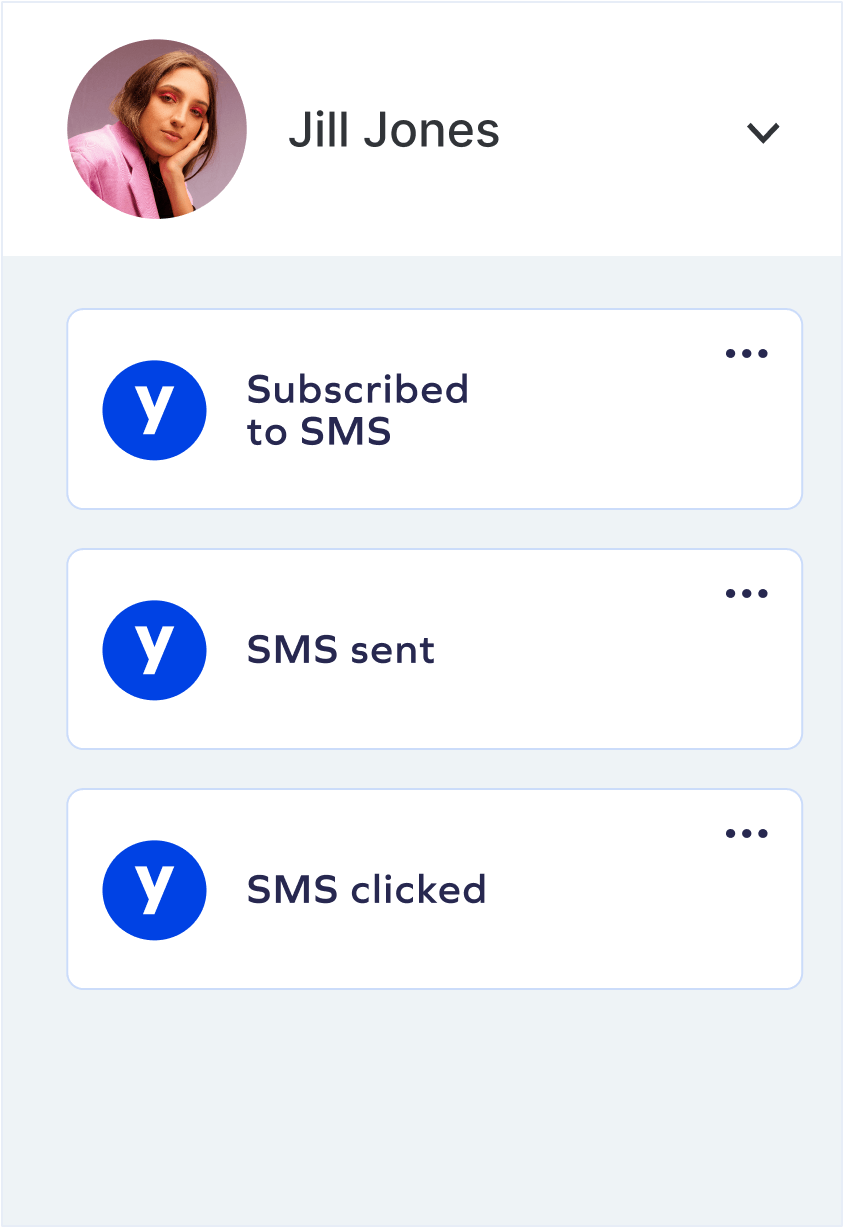Collapse the Jill Jones profile dropdown
Viewport: 843px width, 1227px height.
(x=763, y=131)
